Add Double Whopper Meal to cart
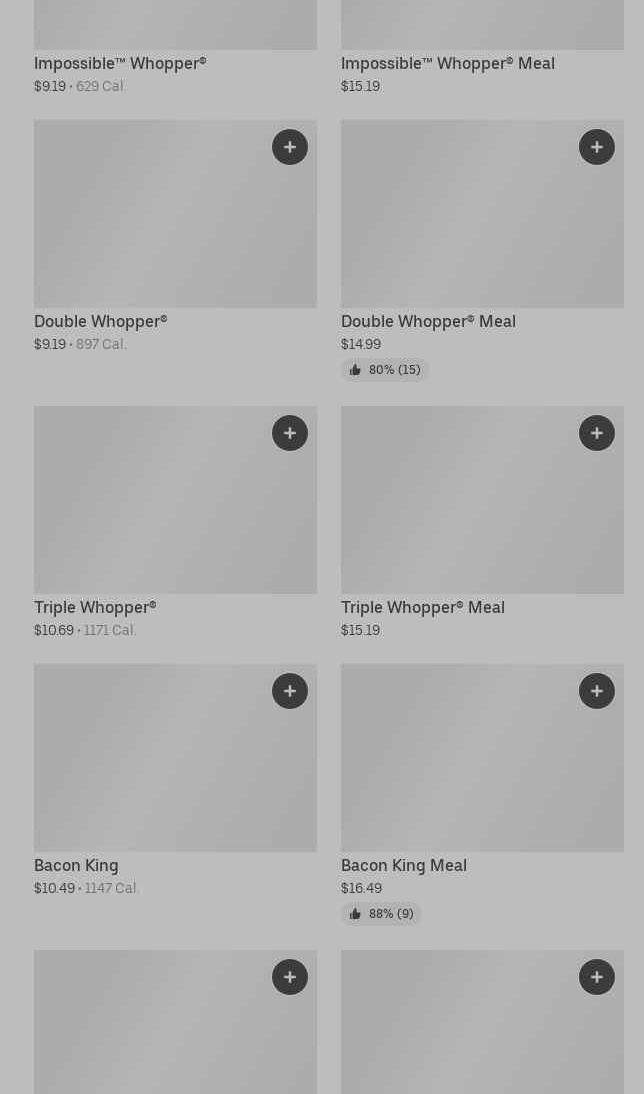Image resolution: width=644 pixels, height=1094 pixels. tap(597, 147)
